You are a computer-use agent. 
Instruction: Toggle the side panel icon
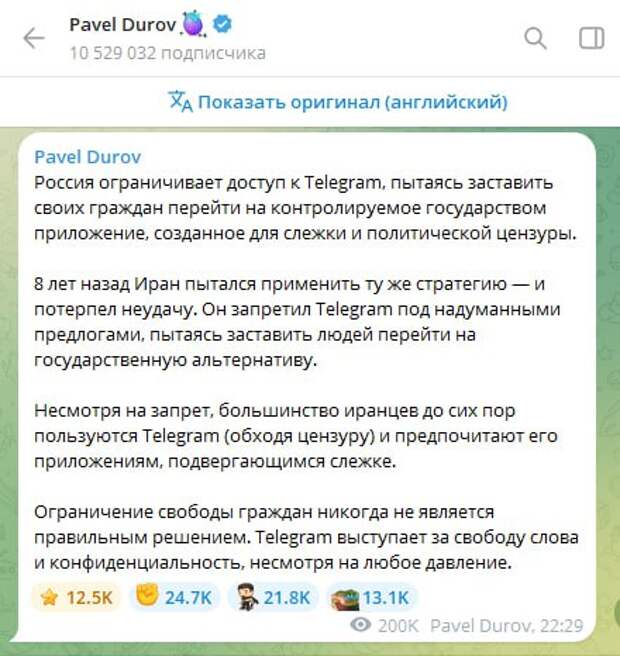591,38
